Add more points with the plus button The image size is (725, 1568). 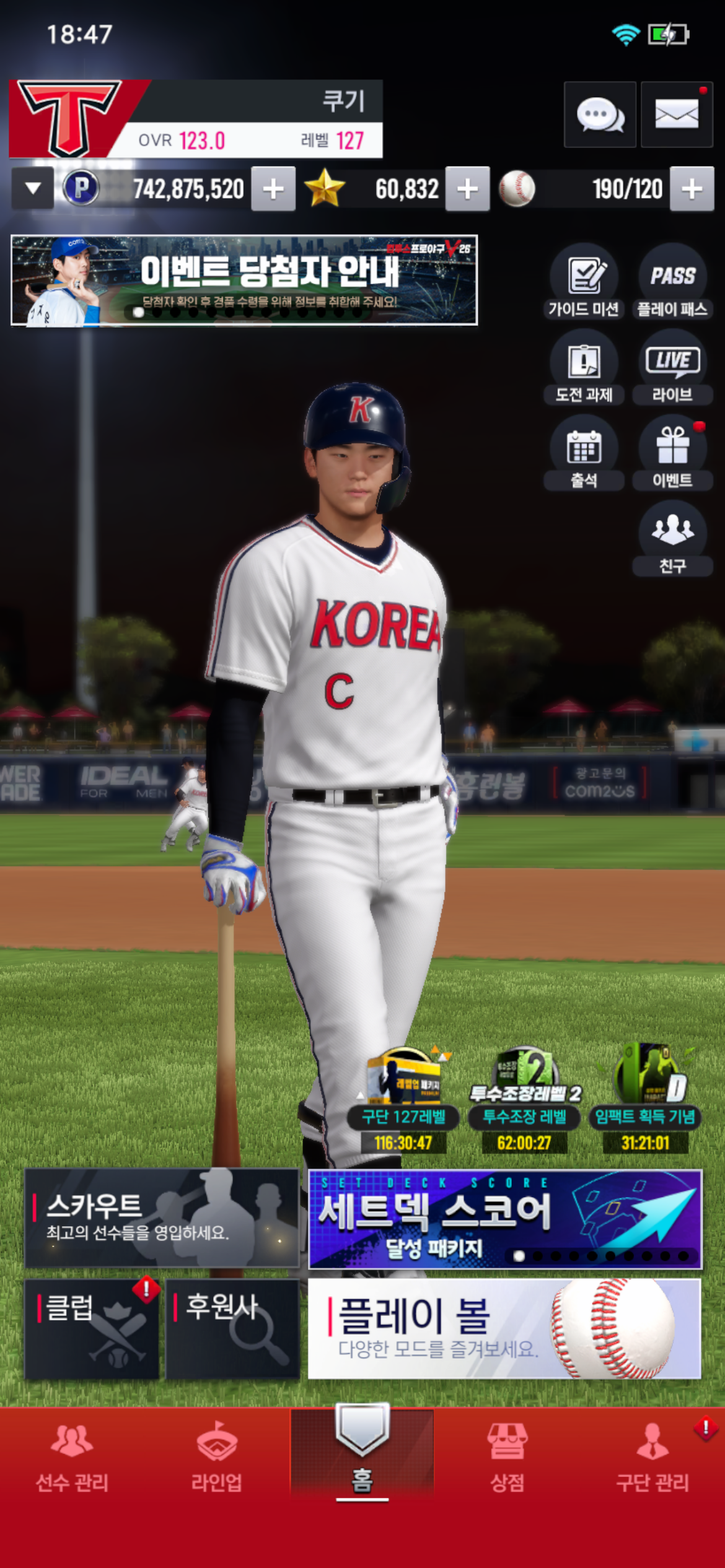click(x=273, y=189)
